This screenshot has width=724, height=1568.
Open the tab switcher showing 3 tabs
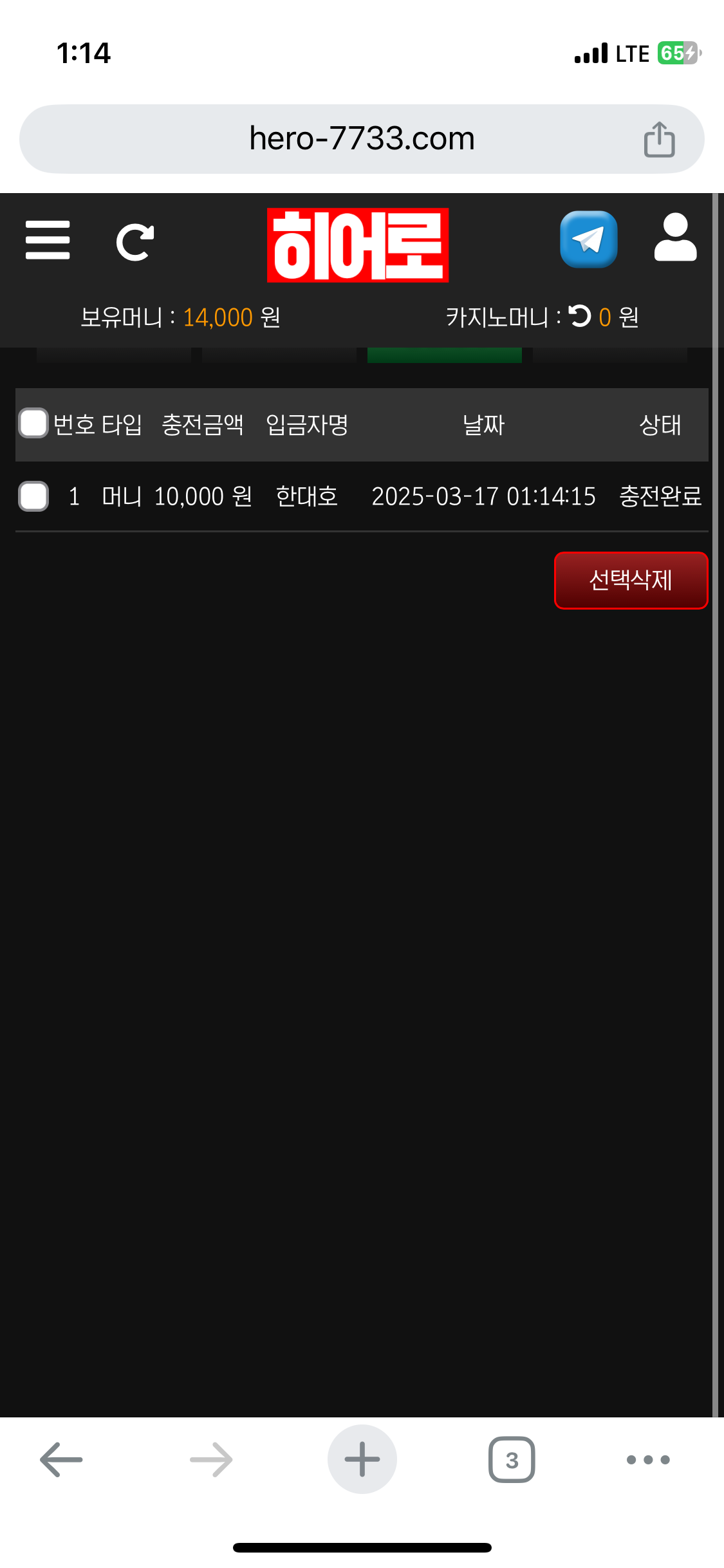tap(512, 1459)
